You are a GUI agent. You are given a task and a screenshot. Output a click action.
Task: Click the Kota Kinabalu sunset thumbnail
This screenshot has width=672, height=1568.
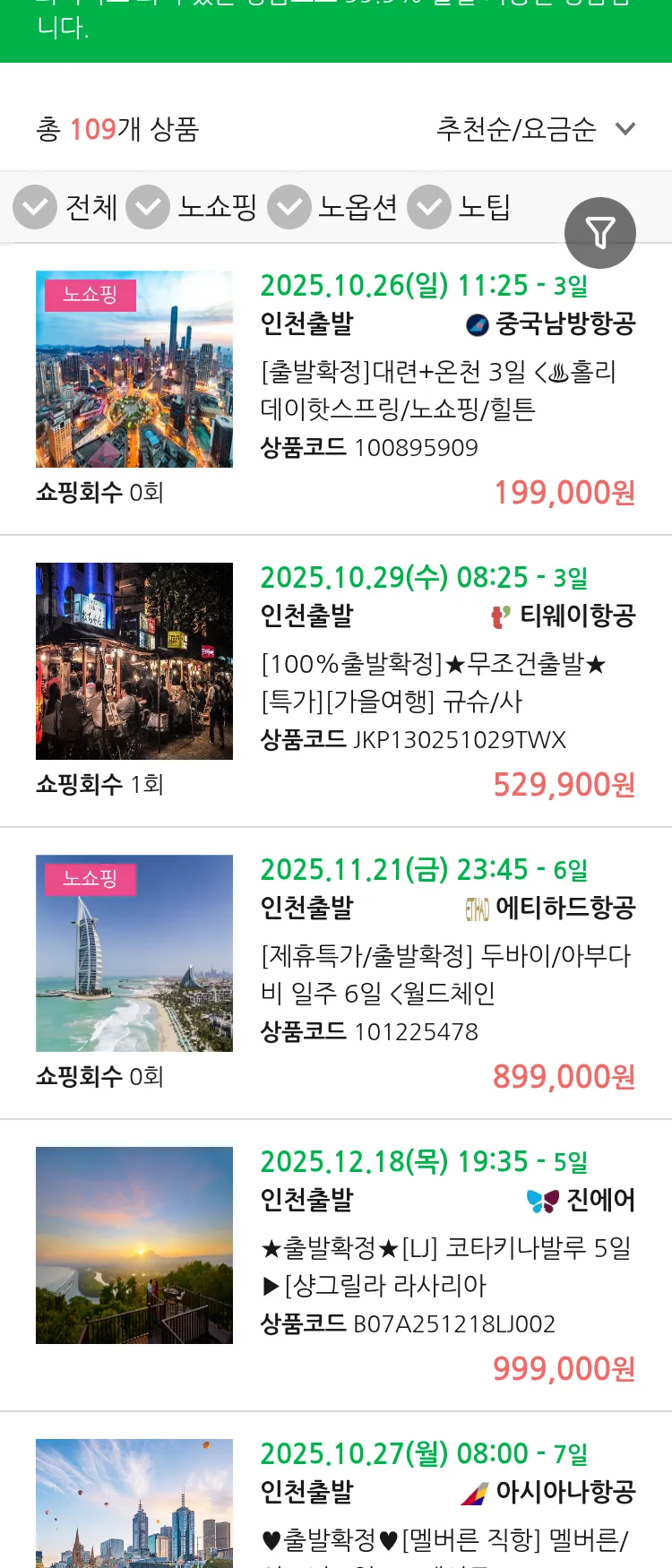134,1245
